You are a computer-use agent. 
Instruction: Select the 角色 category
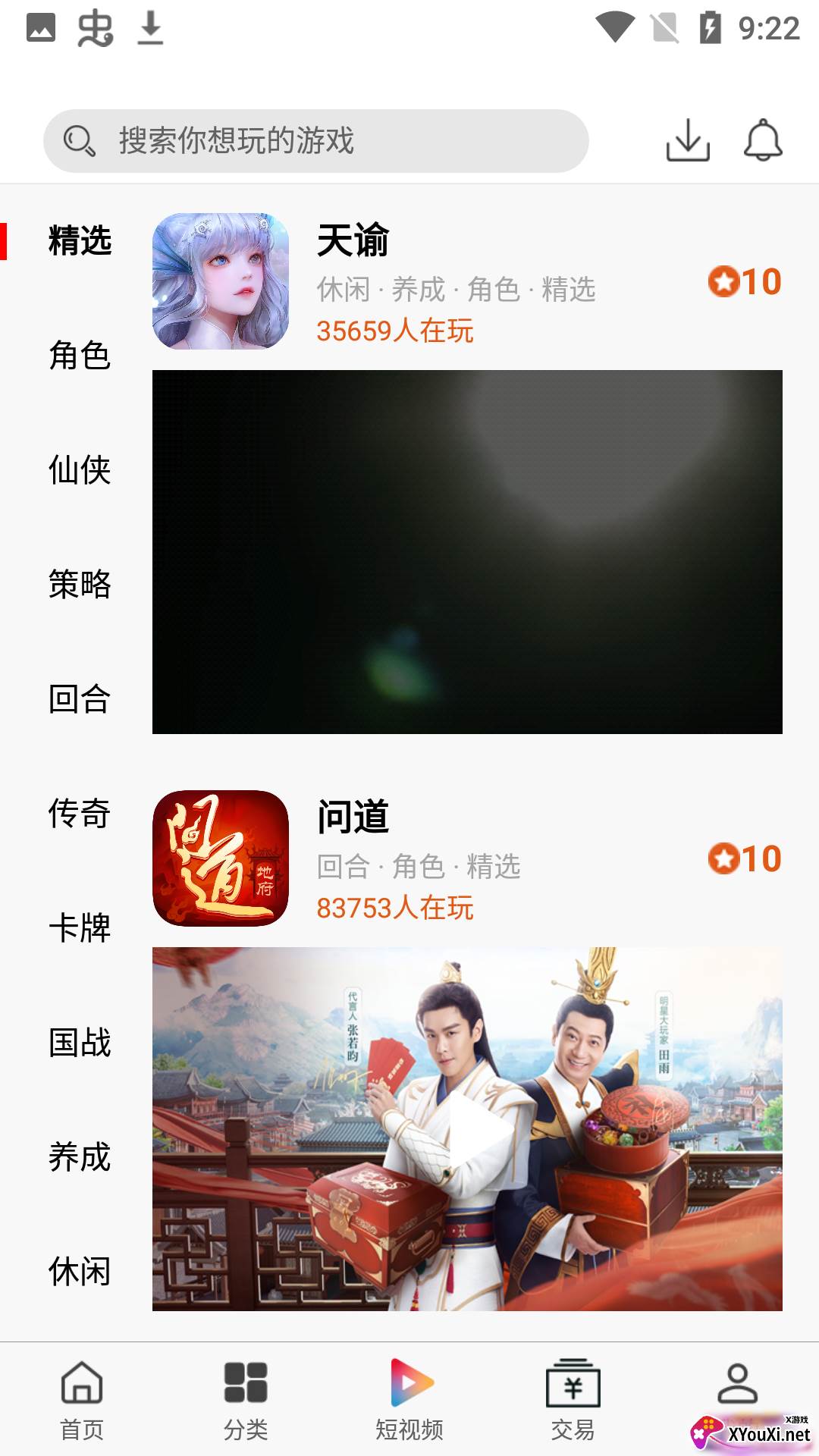pyautogui.click(x=80, y=355)
